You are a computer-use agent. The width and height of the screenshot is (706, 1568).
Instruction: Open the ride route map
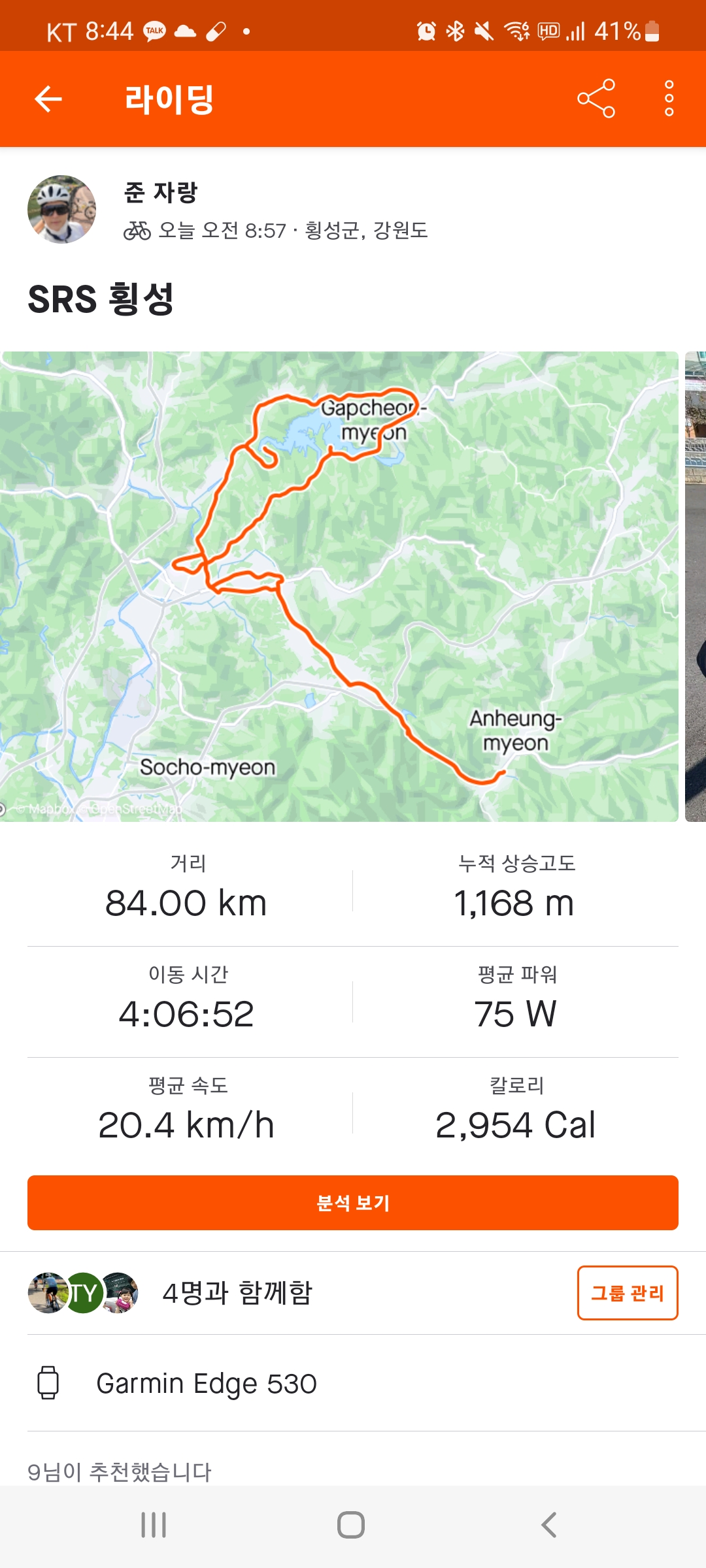click(339, 586)
